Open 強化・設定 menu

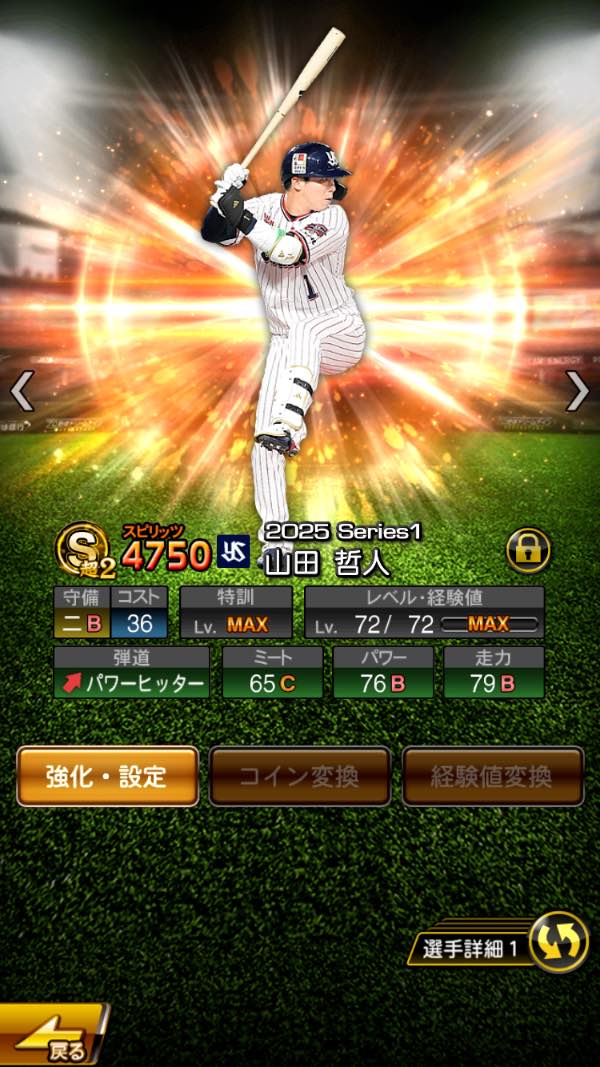pyautogui.click(x=107, y=776)
